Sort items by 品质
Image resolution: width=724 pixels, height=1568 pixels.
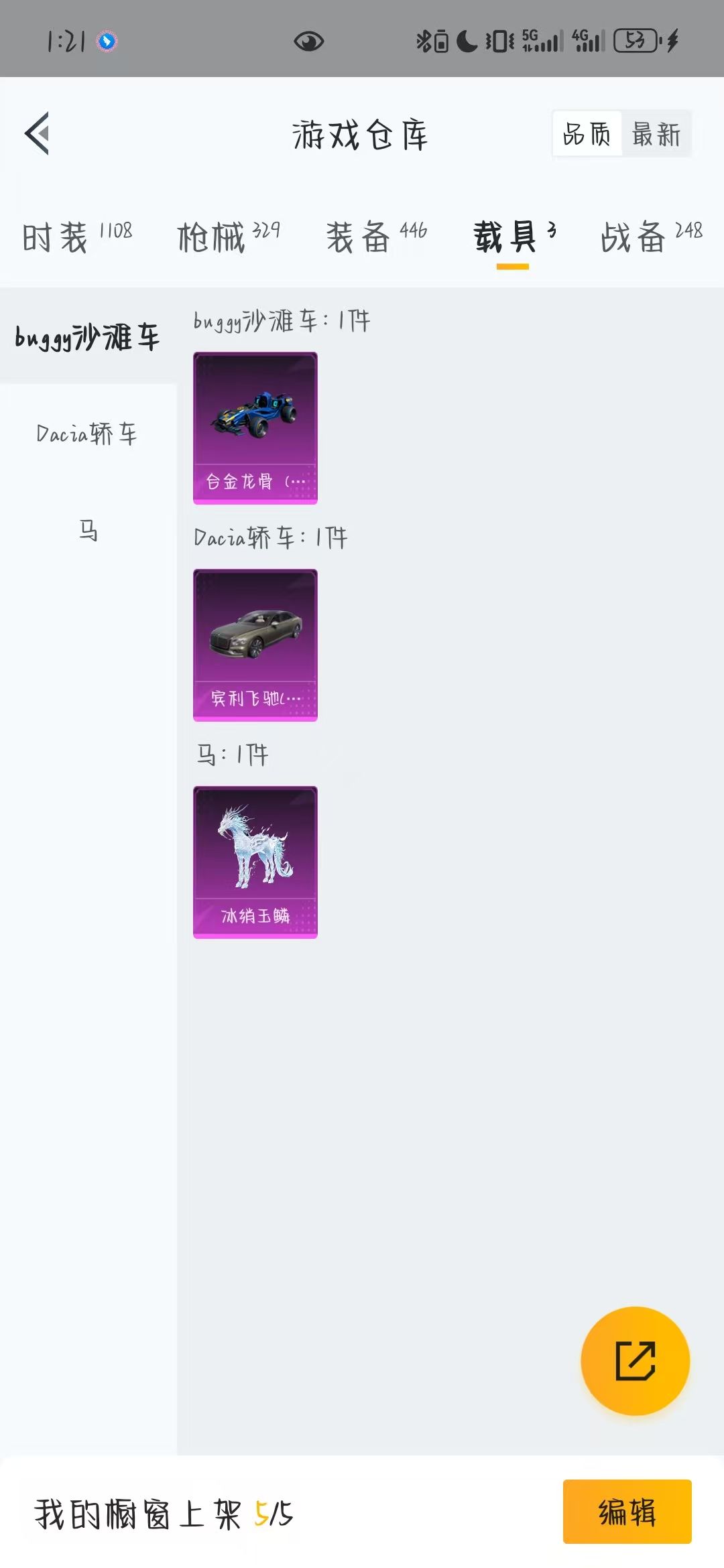click(587, 134)
